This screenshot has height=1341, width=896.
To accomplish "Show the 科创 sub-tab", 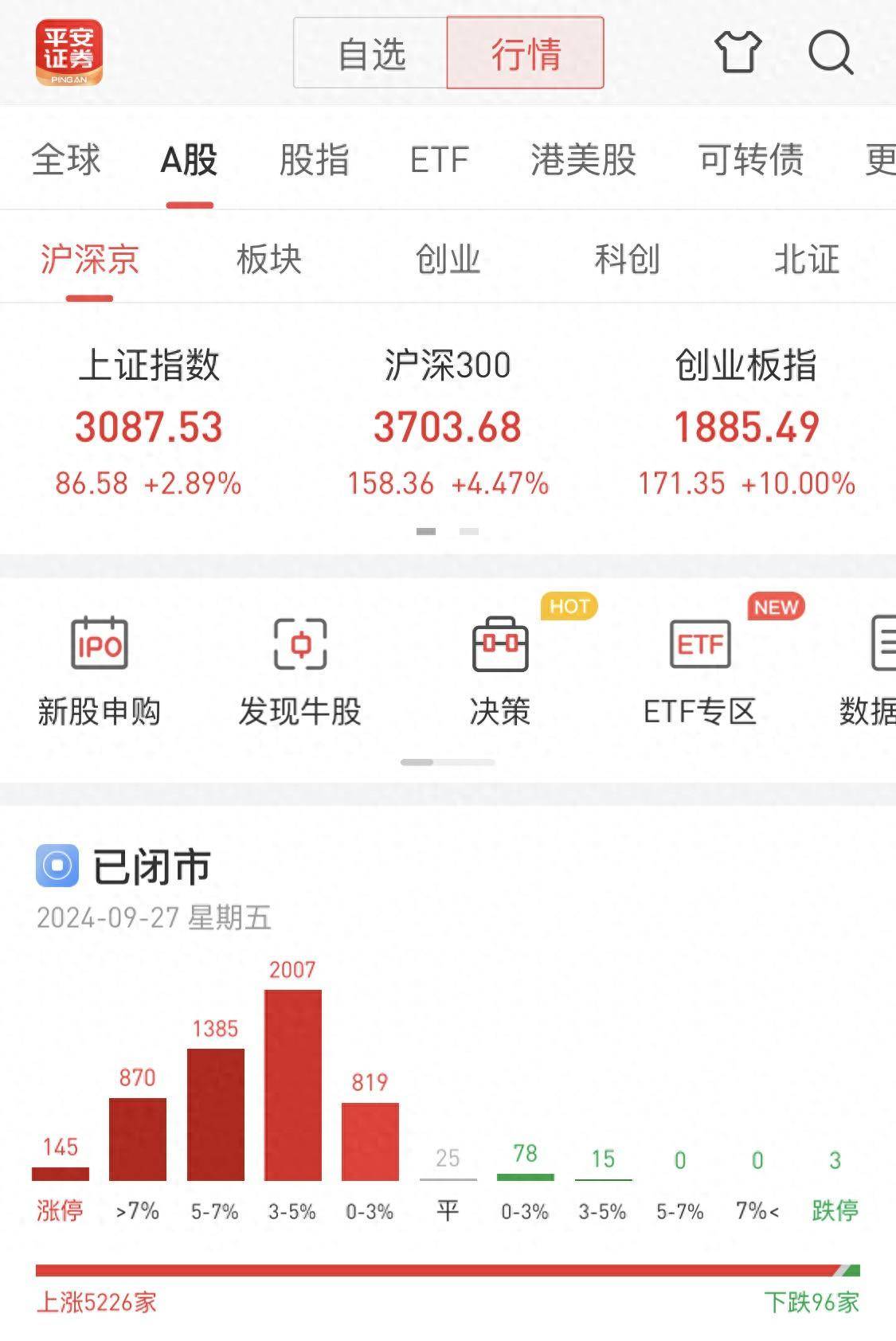I will (627, 260).
